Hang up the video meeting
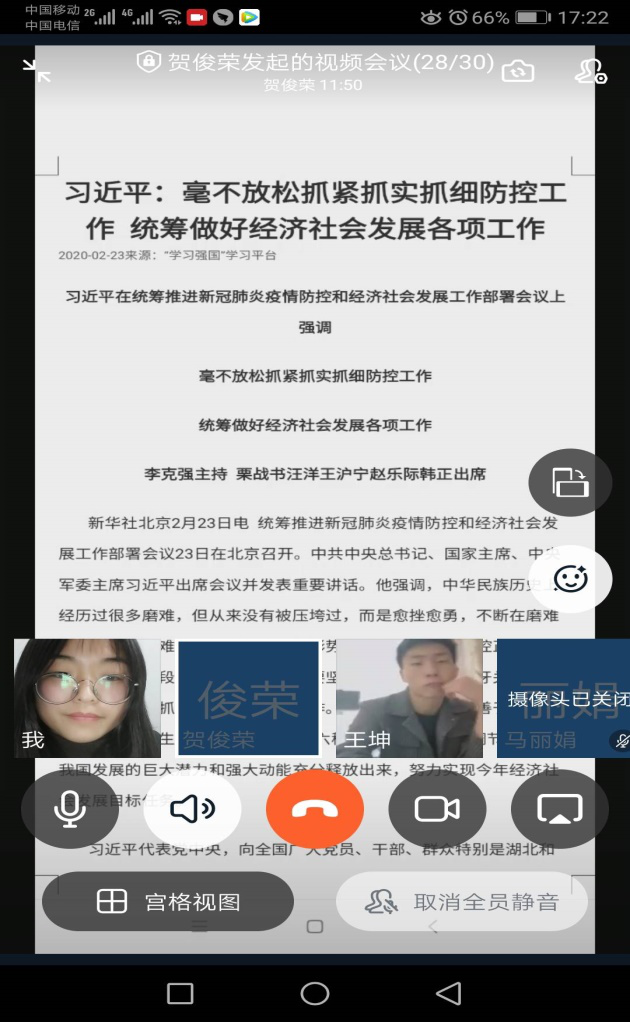The height and width of the screenshot is (1022, 630). (x=314, y=809)
